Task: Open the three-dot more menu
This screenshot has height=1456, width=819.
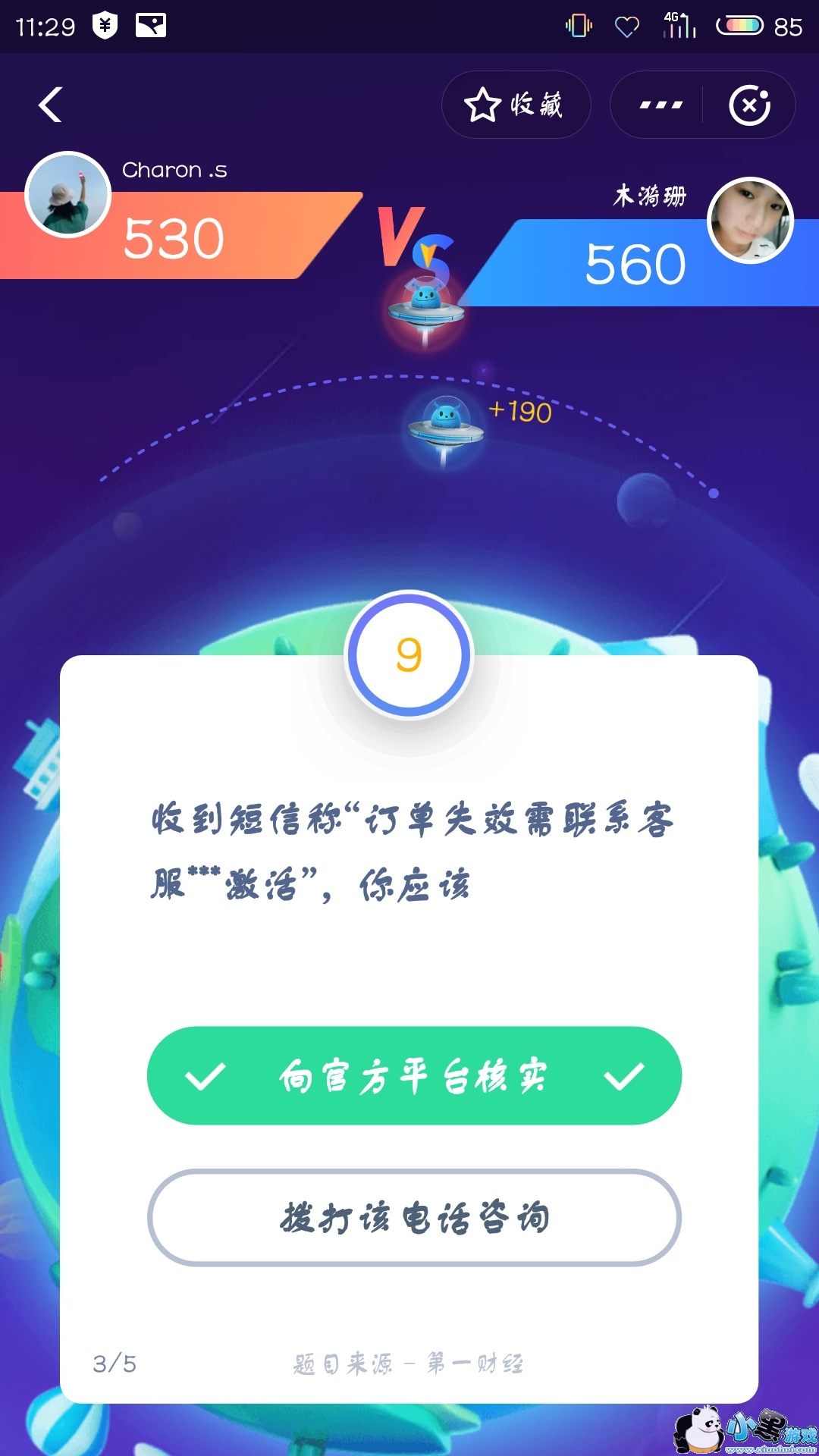Action: (x=660, y=105)
